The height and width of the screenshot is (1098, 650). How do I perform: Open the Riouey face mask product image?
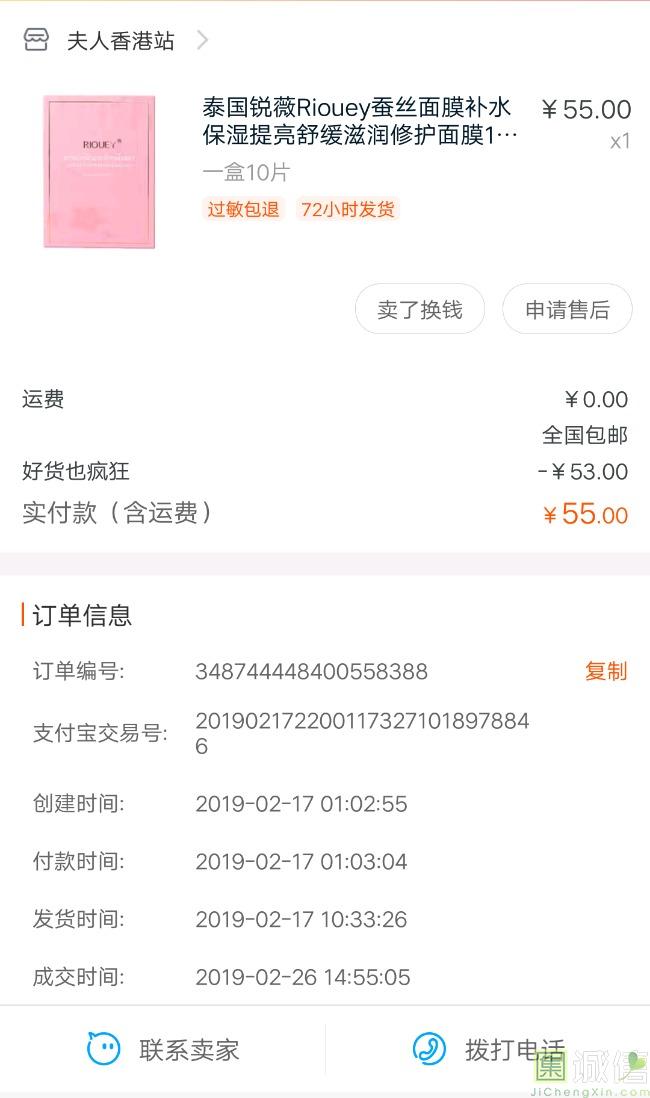point(100,171)
